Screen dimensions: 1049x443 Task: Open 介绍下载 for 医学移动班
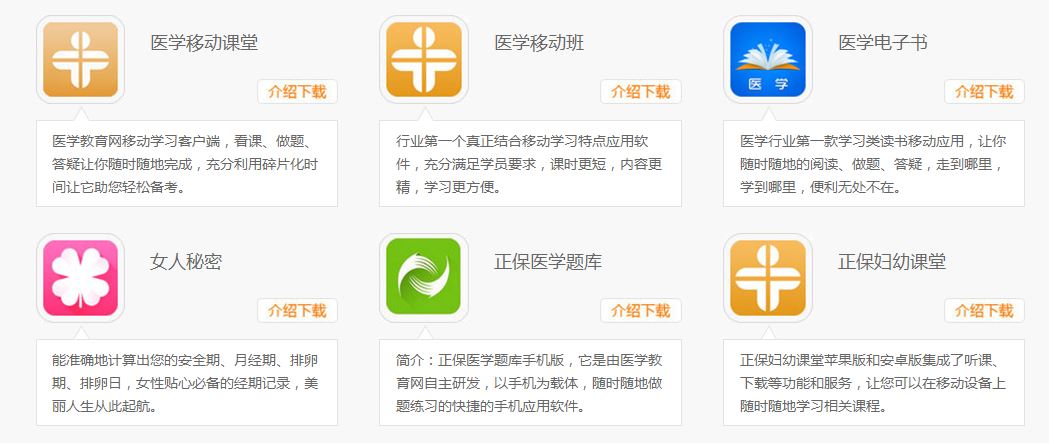pyautogui.click(x=641, y=92)
